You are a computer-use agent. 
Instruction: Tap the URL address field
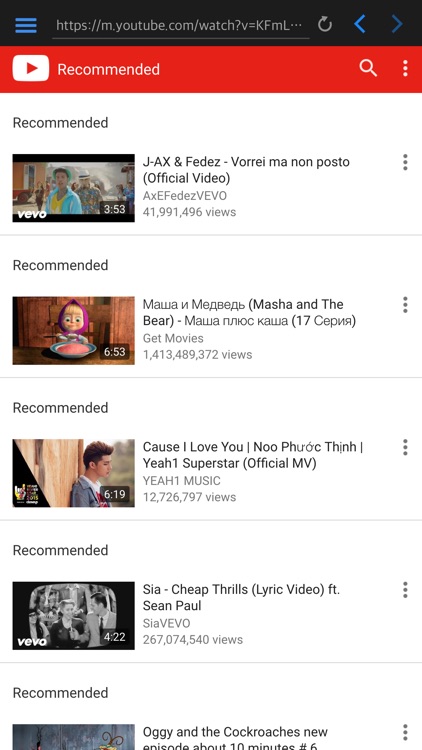(180, 25)
